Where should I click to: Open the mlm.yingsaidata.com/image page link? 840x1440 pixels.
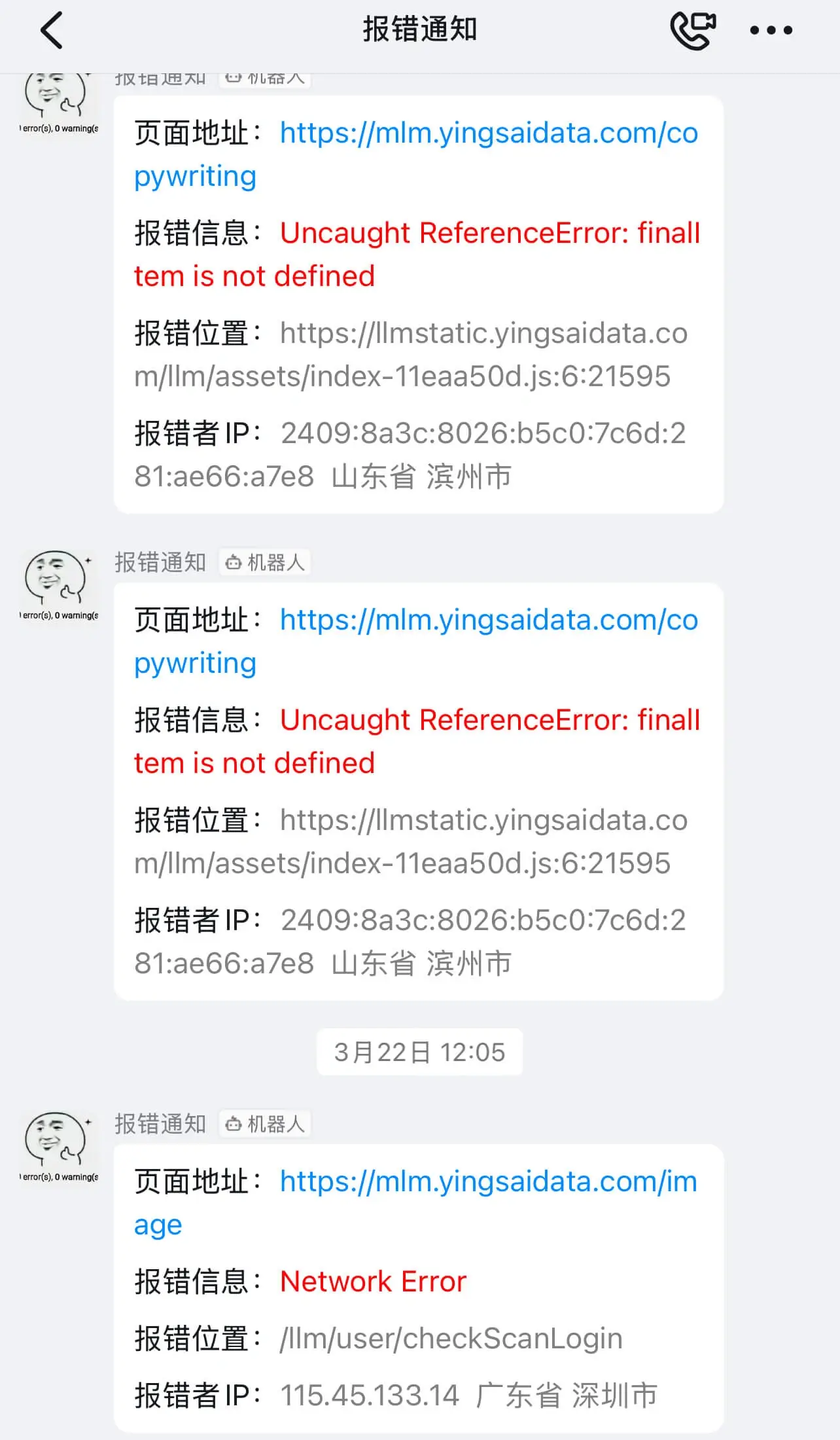(488, 1181)
